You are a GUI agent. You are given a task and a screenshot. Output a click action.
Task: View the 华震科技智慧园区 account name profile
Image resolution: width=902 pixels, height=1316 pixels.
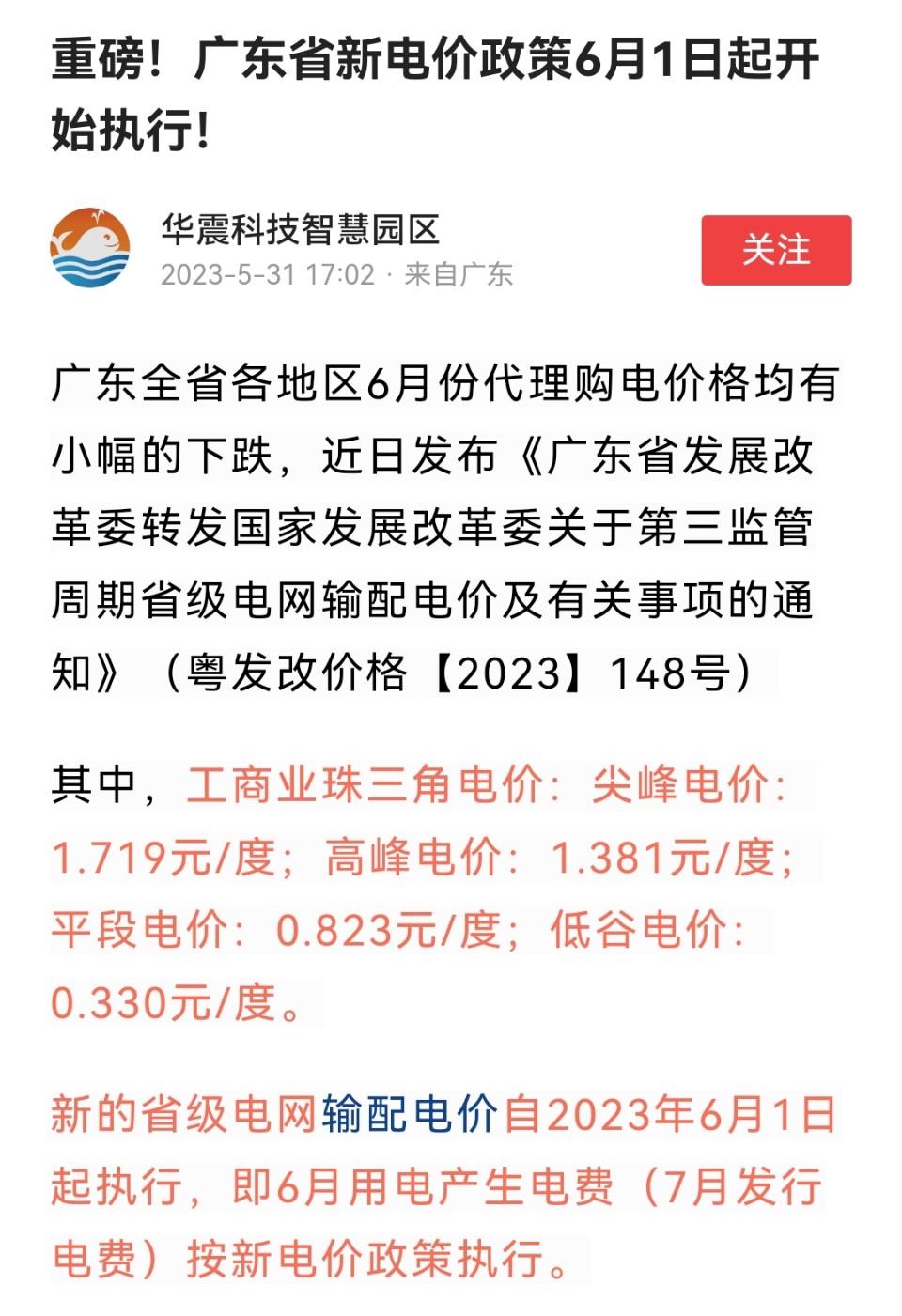point(301,229)
